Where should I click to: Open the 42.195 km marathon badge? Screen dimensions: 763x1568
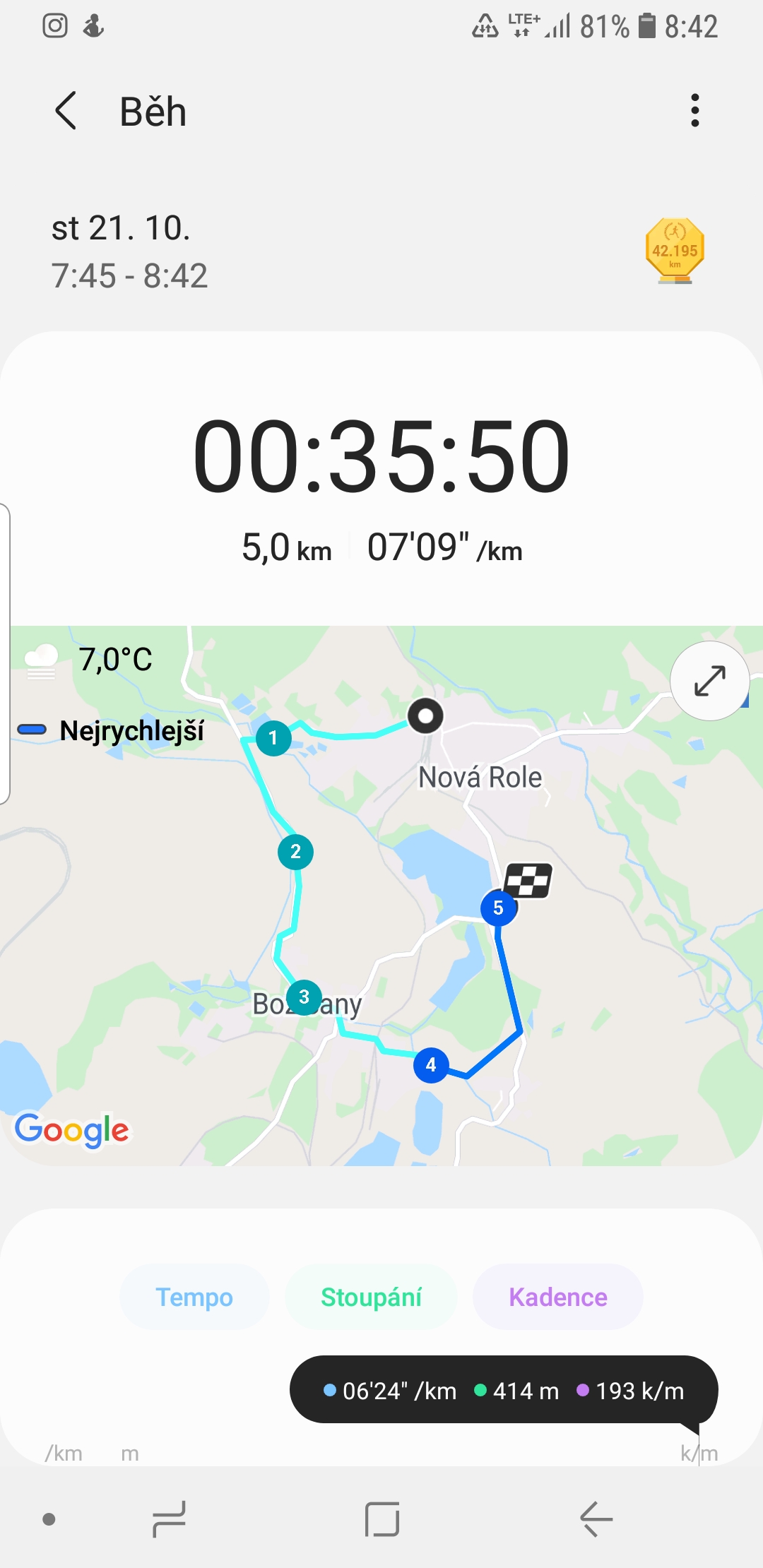pyautogui.click(x=675, y=251)
